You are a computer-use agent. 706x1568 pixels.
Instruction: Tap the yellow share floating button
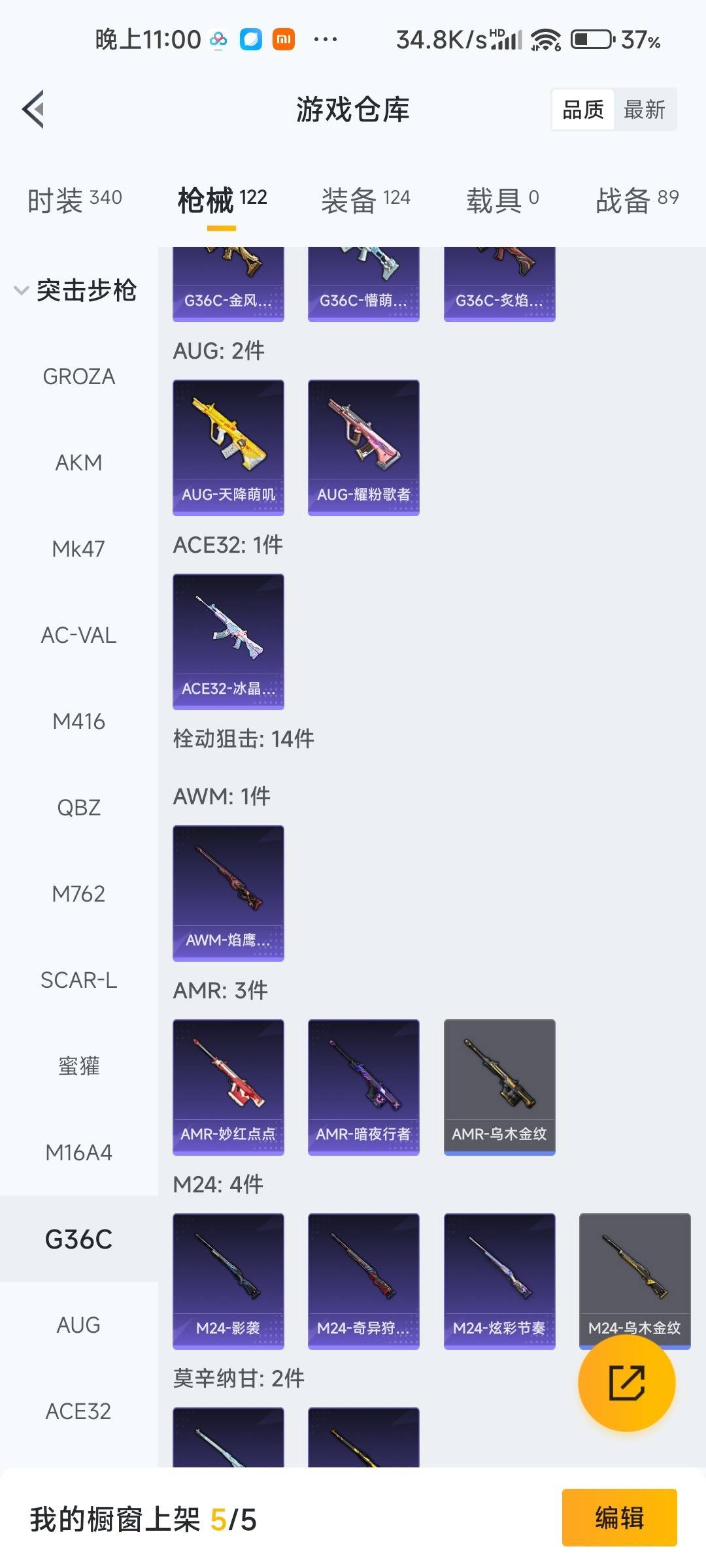pyautogui.click(x=626, y=1382)
